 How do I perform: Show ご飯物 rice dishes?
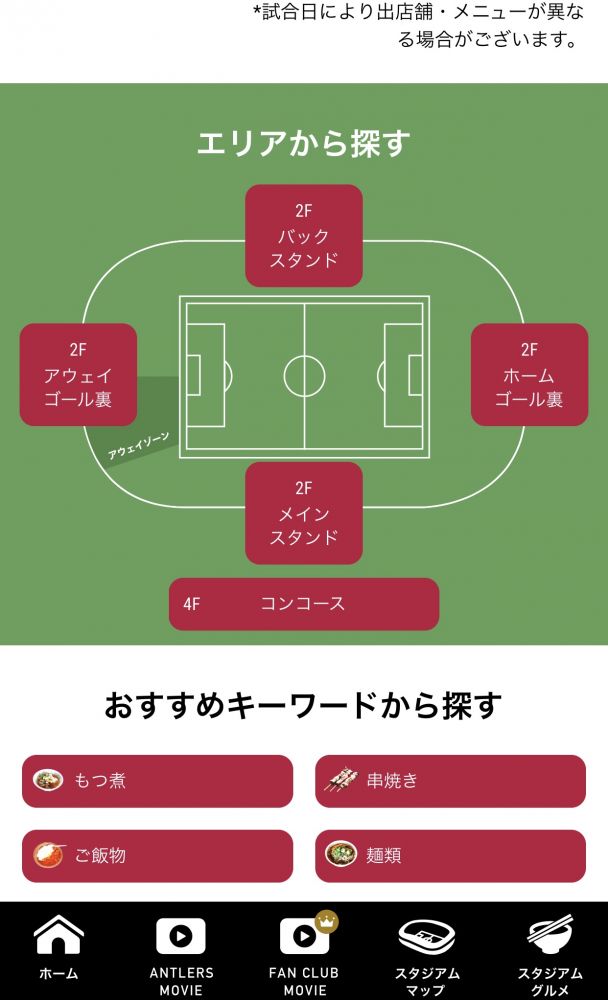click(x=157, y=856)
